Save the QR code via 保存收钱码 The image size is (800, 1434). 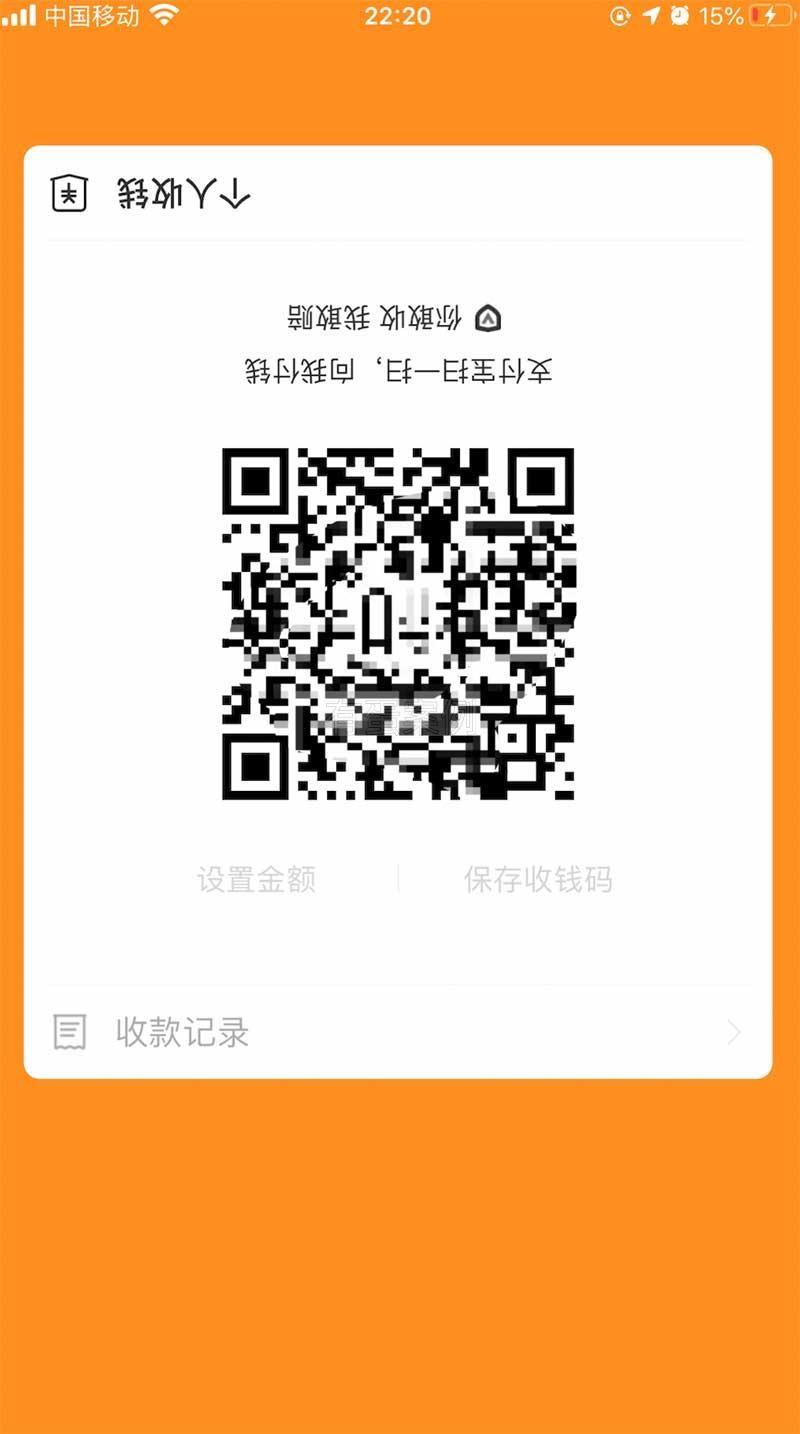pyautogui.click(x=538, y=880)
